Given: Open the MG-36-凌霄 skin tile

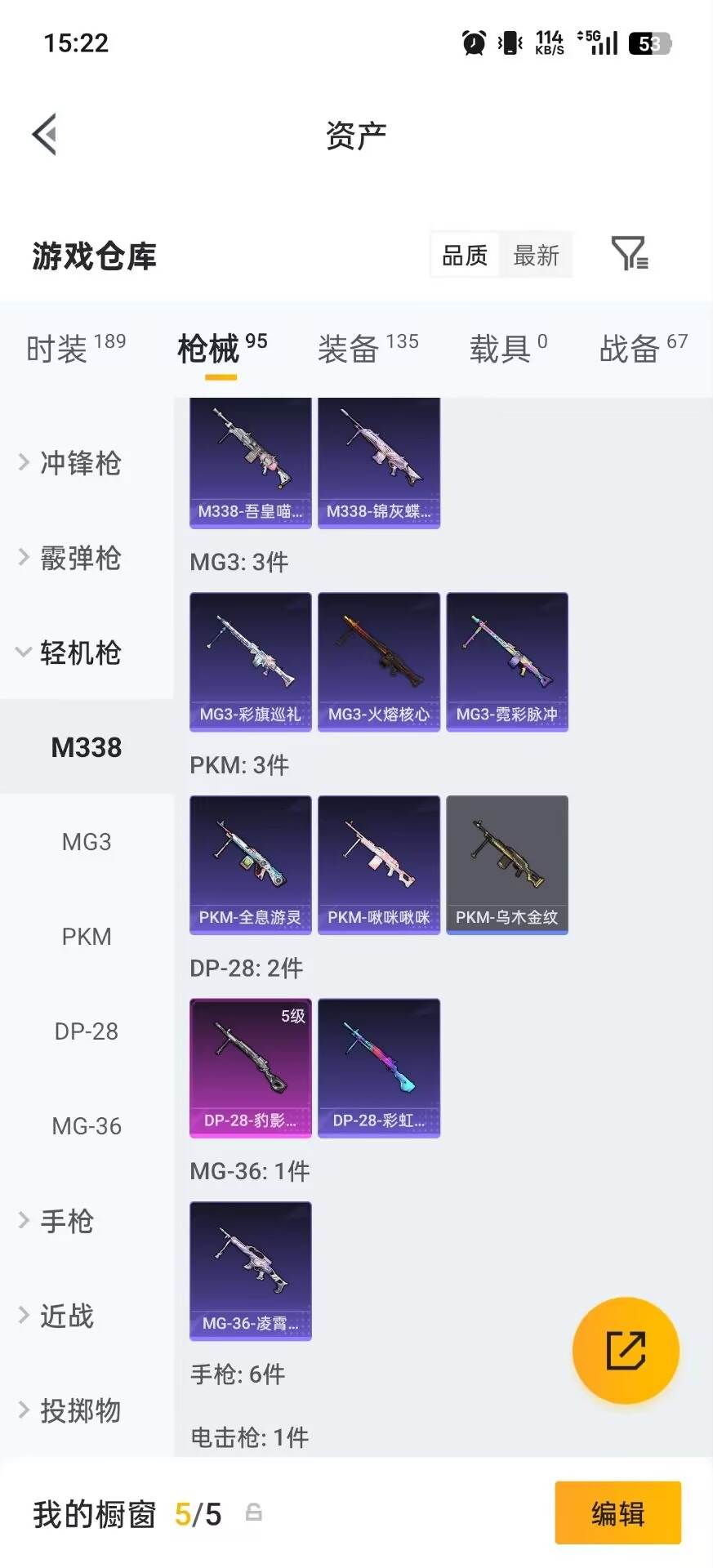Looking at the screenshot, I should pyautogui.click(x=251, y=1271).
